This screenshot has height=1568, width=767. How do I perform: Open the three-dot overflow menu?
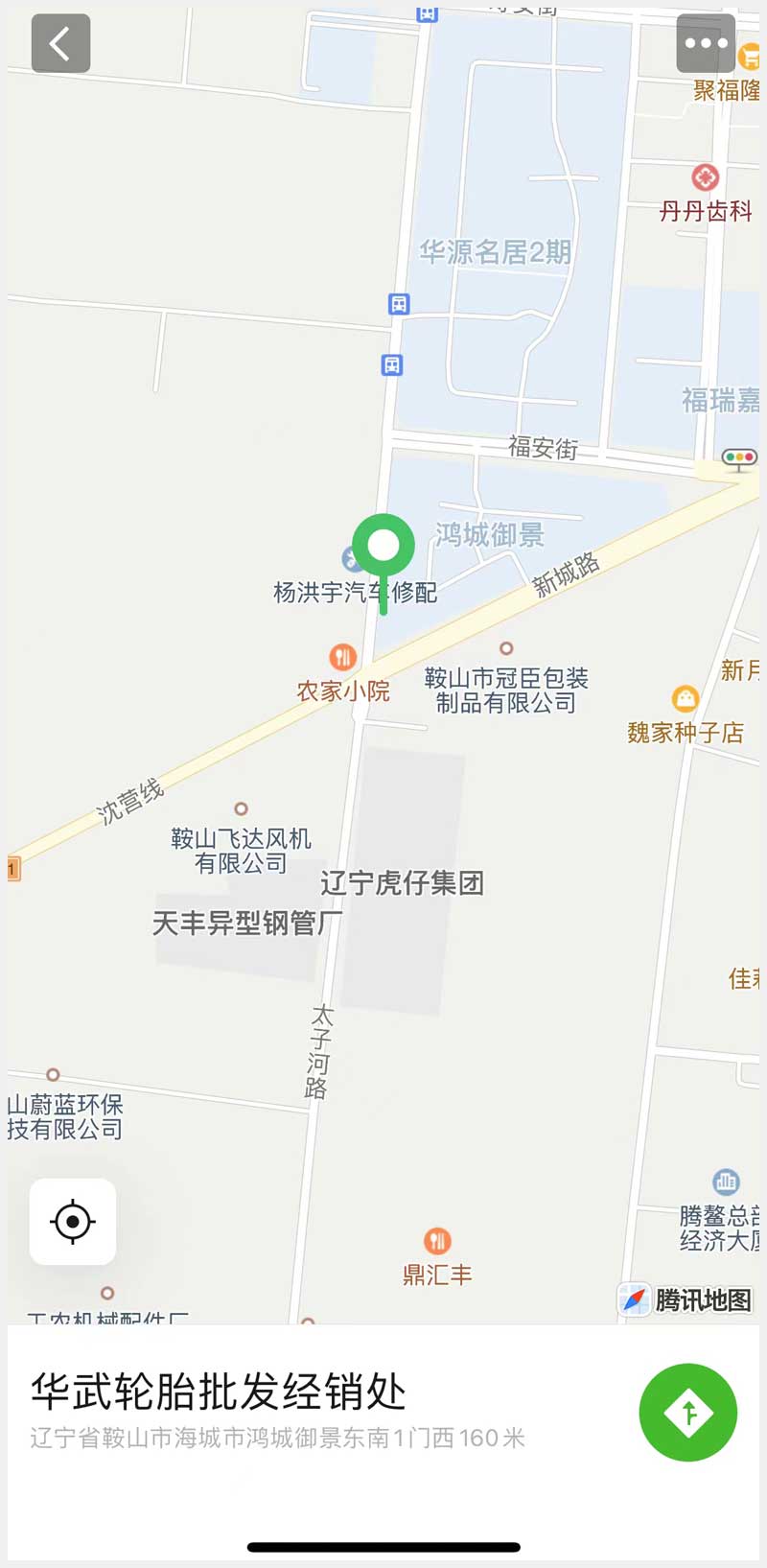coord(706,43)
